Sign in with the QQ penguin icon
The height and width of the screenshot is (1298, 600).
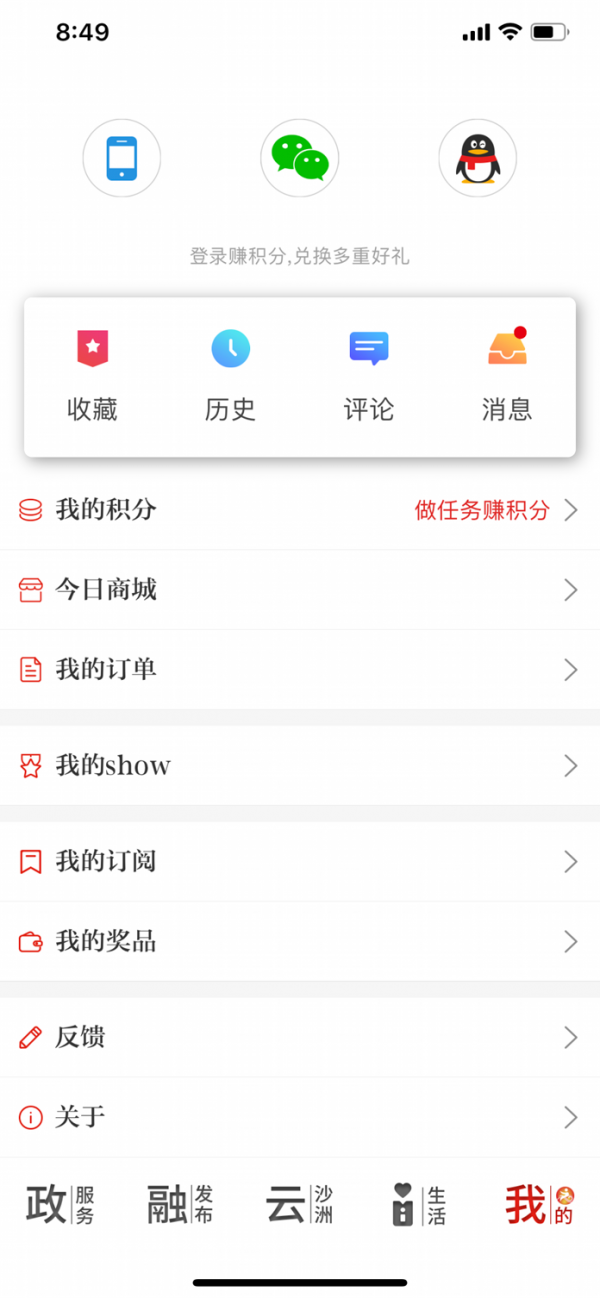tap(477, 158)
